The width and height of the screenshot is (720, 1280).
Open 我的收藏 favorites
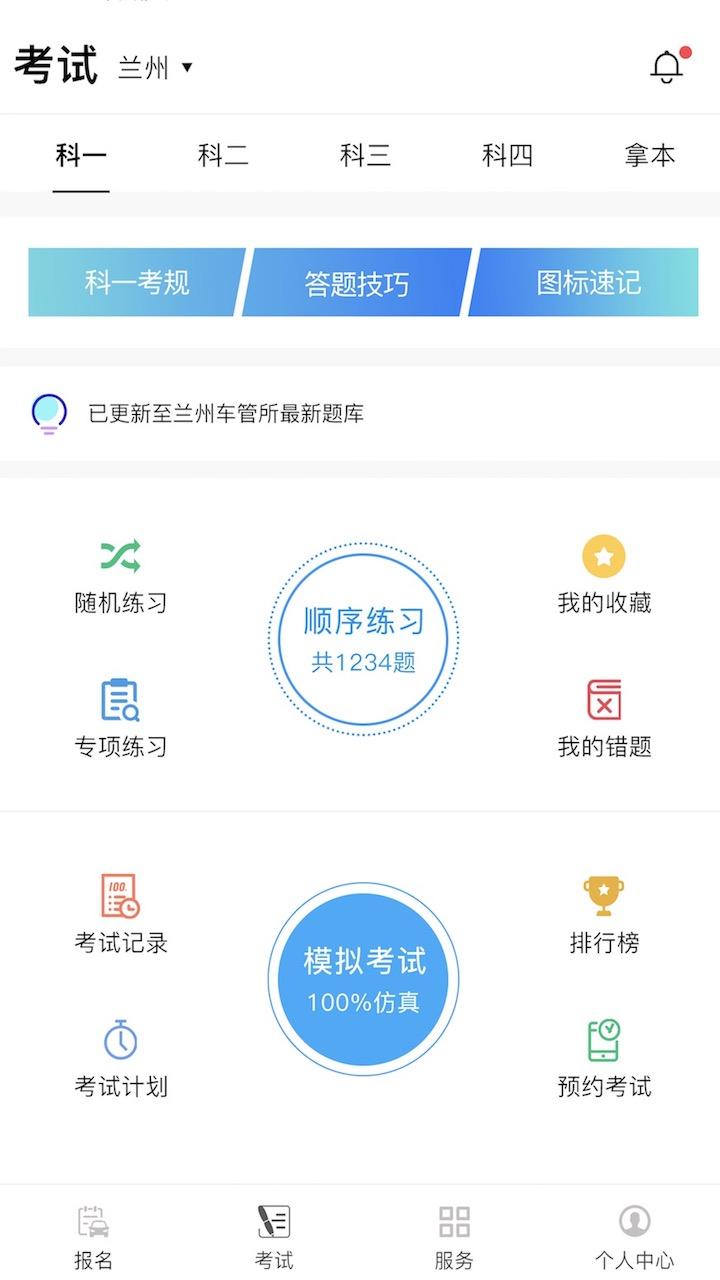[x=604, y=576]
